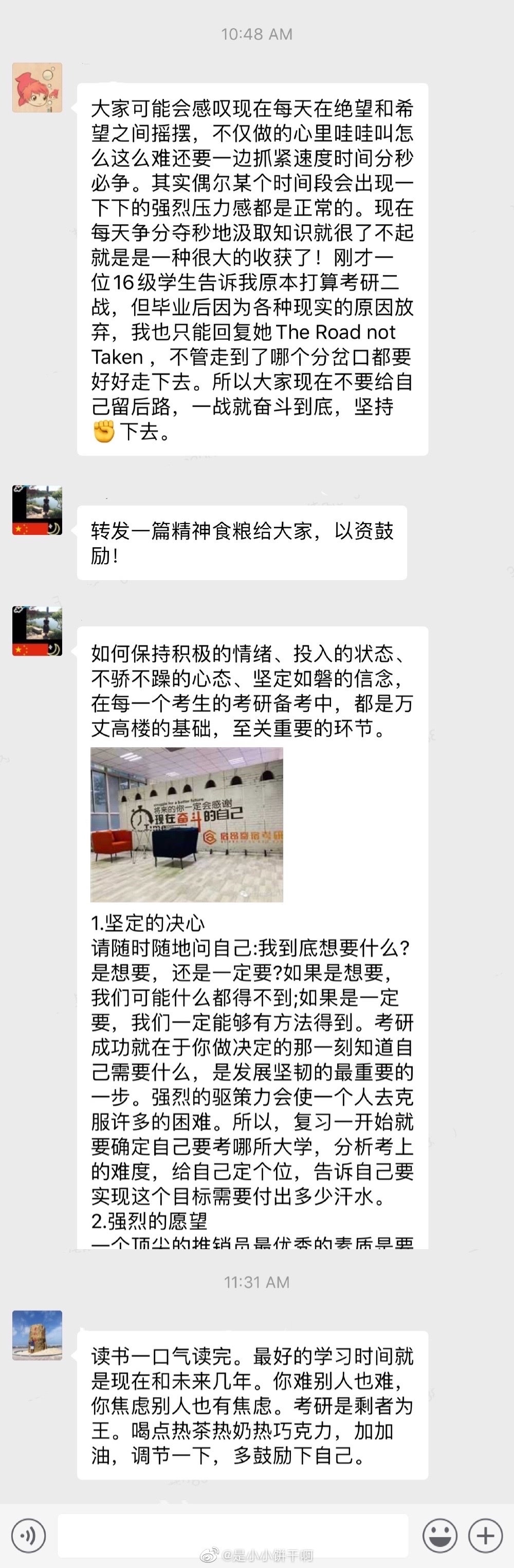Image resolution: width=514 pixels, height=1568 pixels.
Task: Open avatar beside the '读书一口气读完' message
Action: tap(37, 1334)
